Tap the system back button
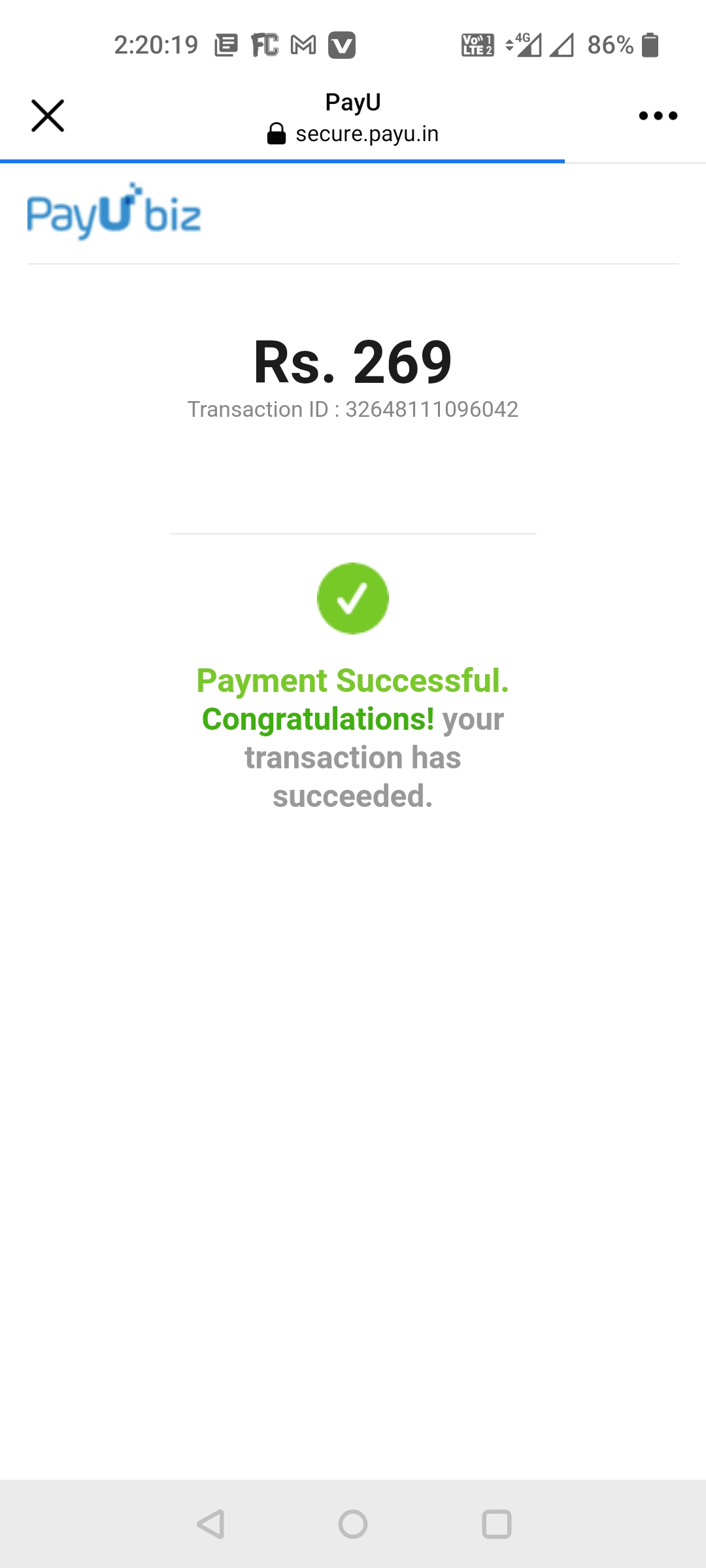The image size is (706, 1568). pyautogui.click(x=210, y=1524)
